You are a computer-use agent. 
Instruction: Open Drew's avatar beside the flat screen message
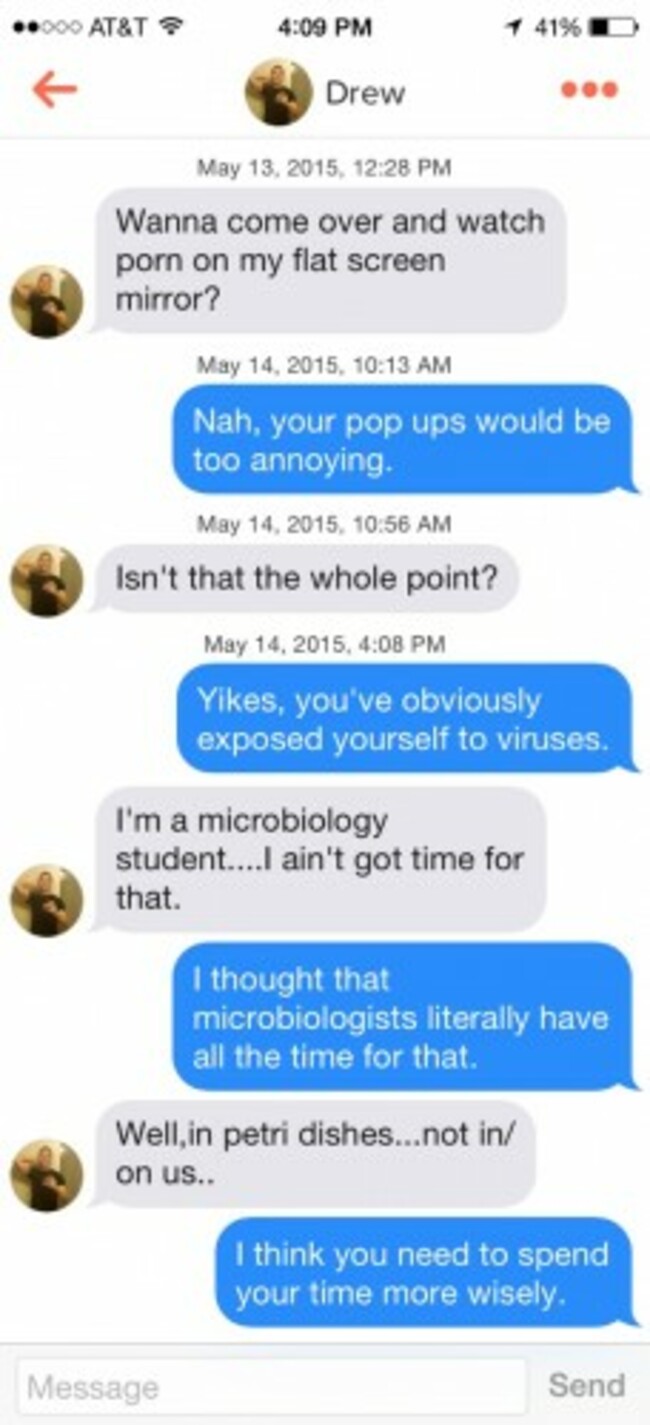[x=46, y=300]
